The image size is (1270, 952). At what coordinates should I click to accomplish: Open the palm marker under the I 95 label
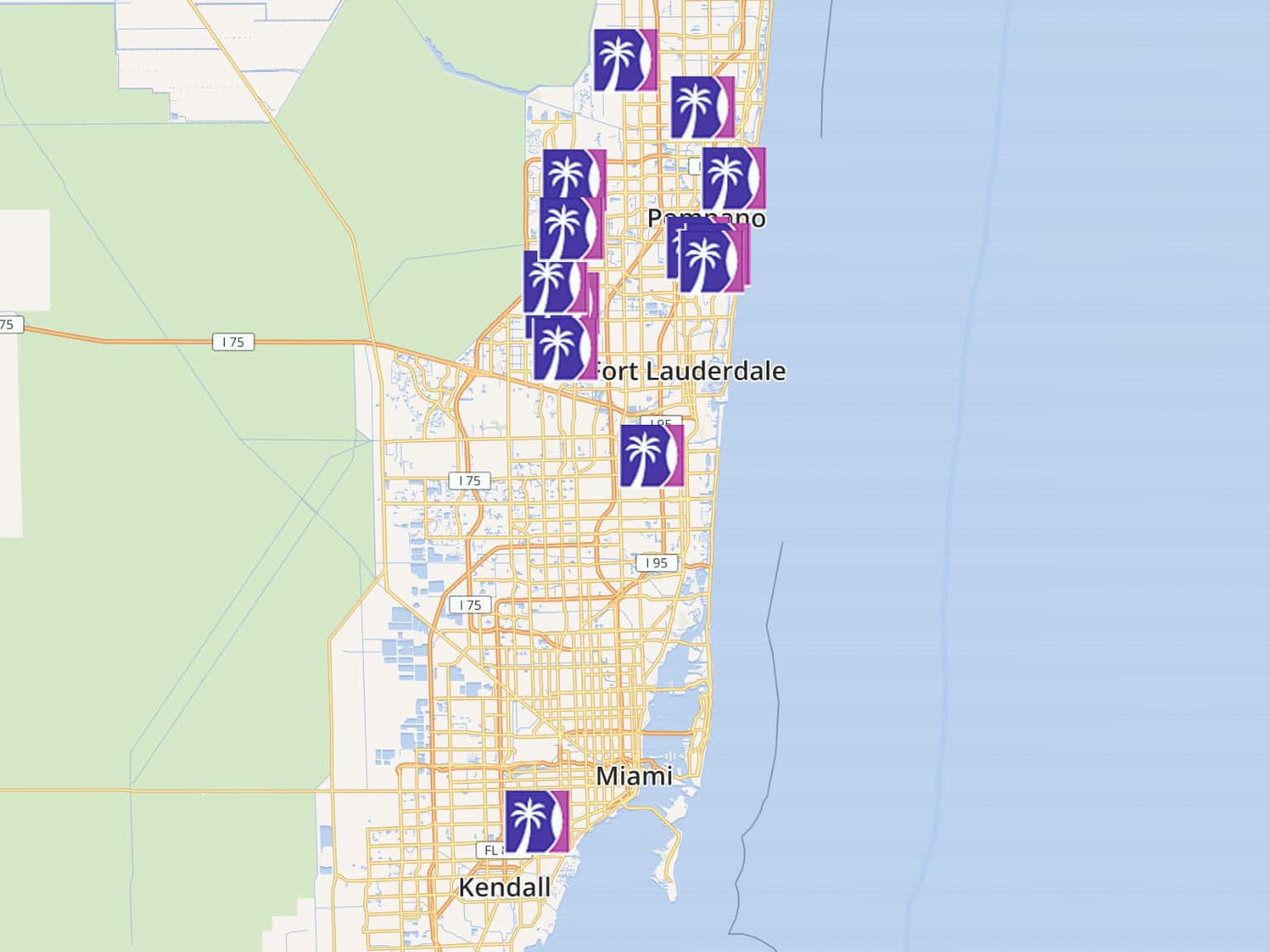(652, 455)
